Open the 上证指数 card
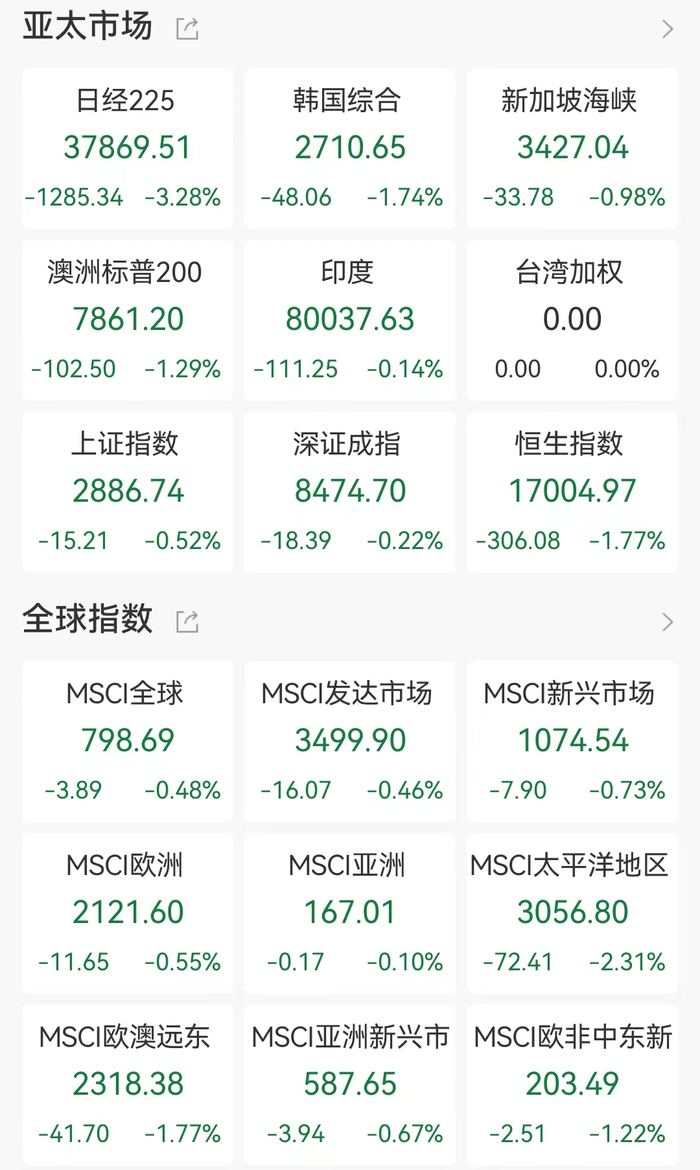This screenshot has height=1170, width=700. coord(128,492)
